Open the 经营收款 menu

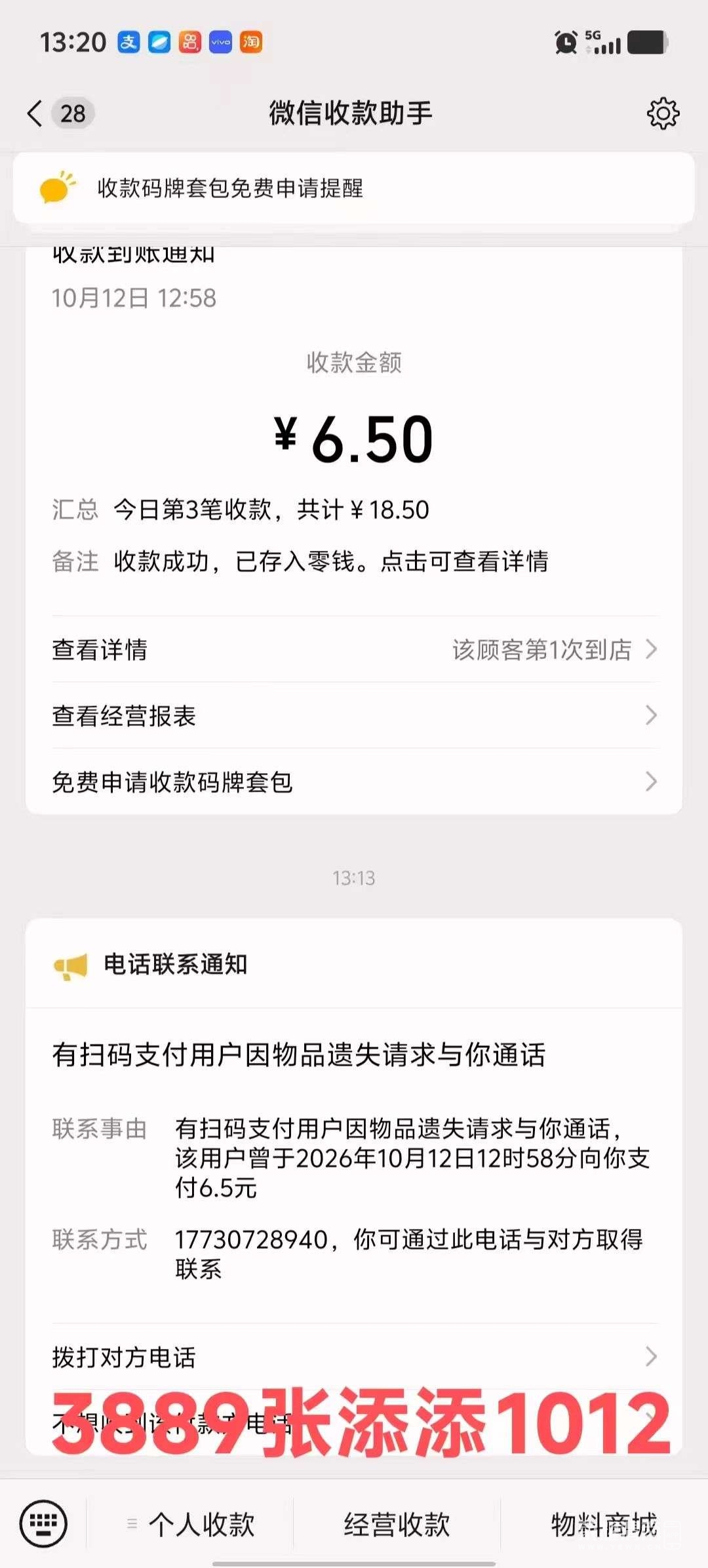[397, 1524]
